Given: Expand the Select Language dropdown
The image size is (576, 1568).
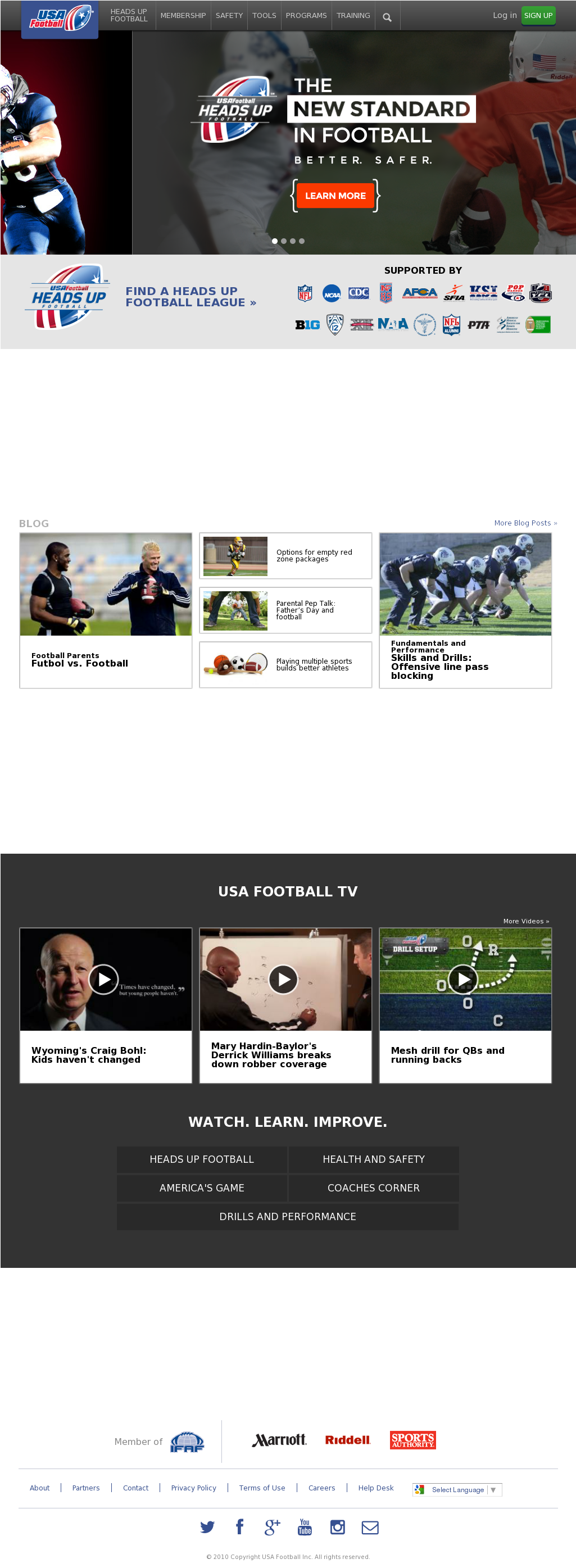Looking at the screenshot, I should coord(457,1489).
